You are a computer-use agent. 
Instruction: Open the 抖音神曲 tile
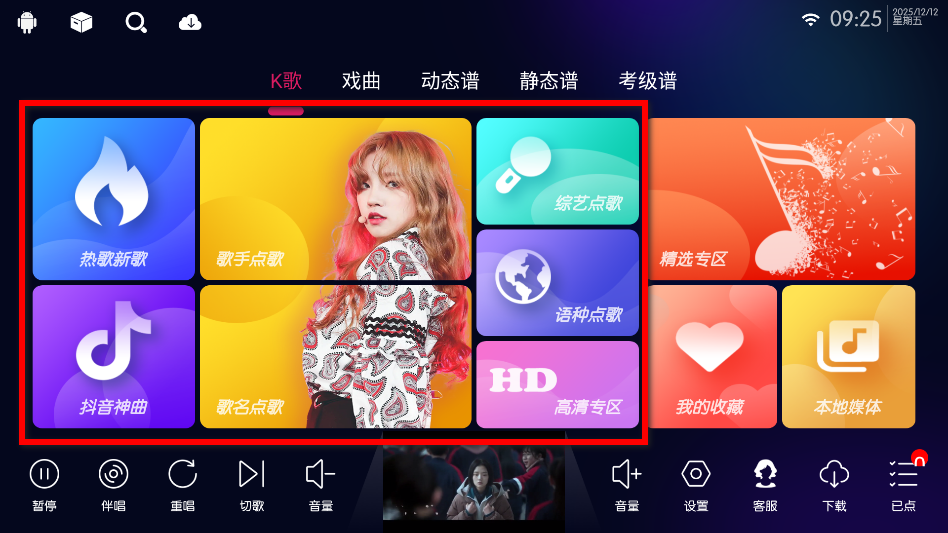click(x=113, y=356)
